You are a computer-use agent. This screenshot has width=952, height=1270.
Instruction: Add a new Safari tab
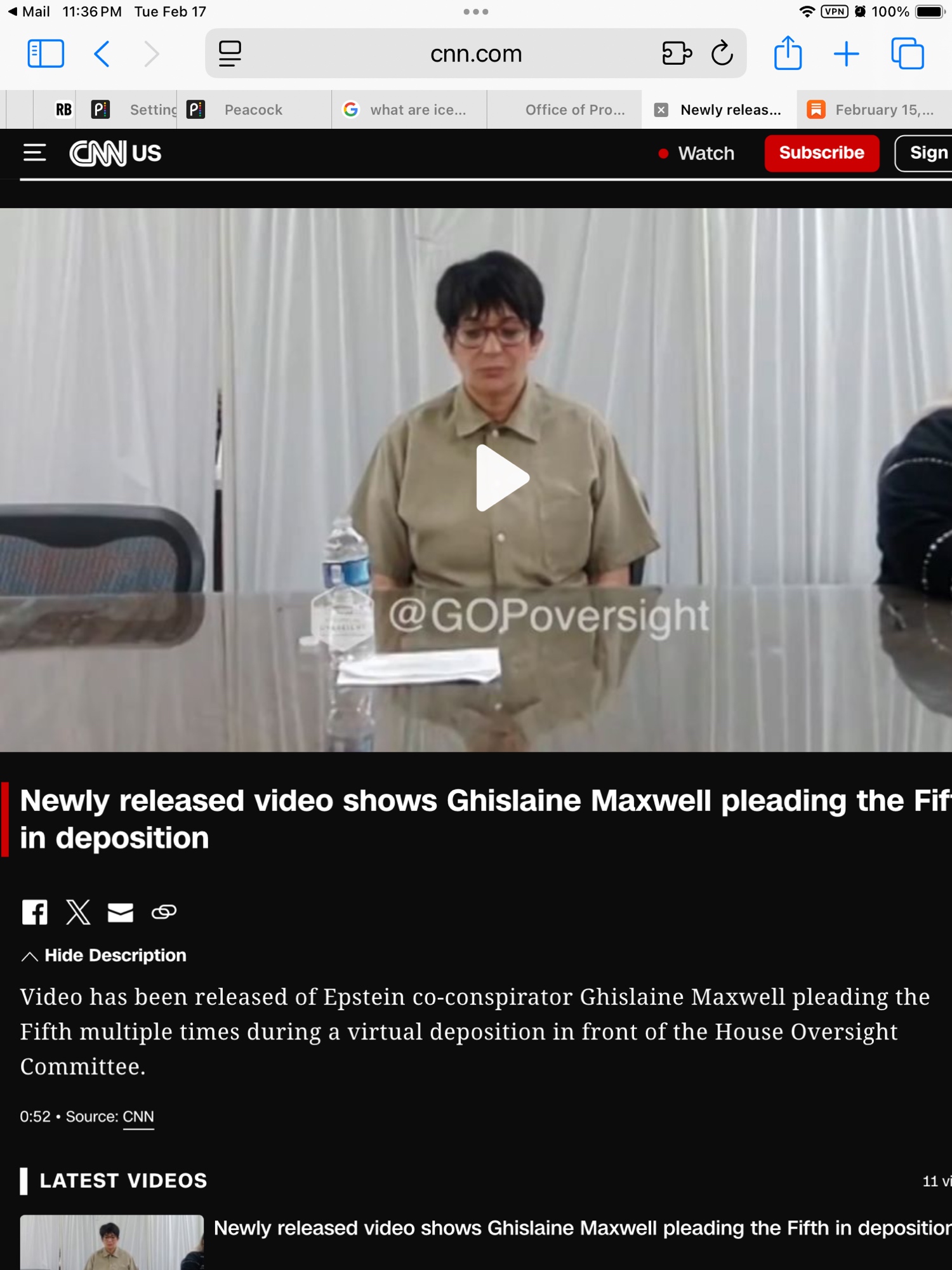[x=846, y=54]
